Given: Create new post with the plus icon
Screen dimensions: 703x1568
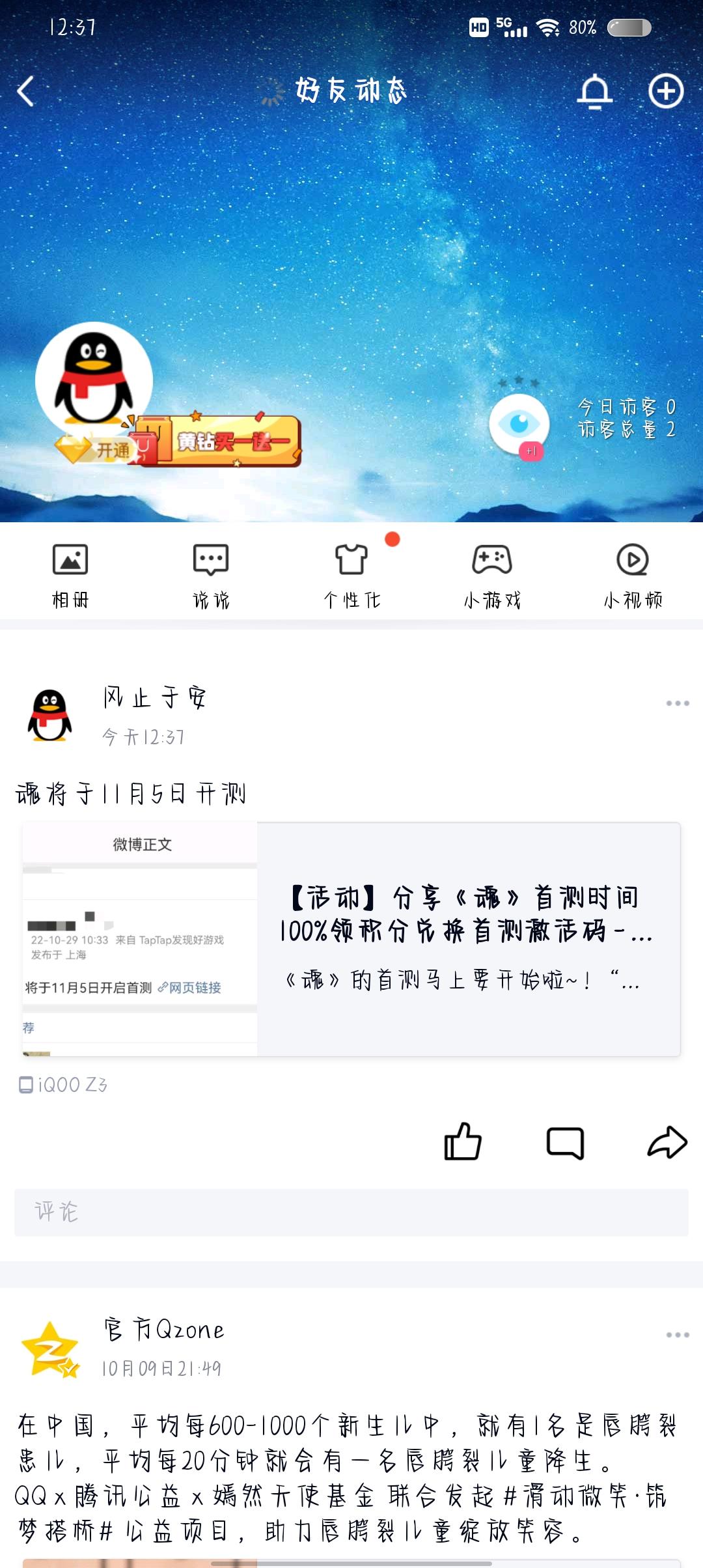Looking at the screenshot, I should point(665,92).
